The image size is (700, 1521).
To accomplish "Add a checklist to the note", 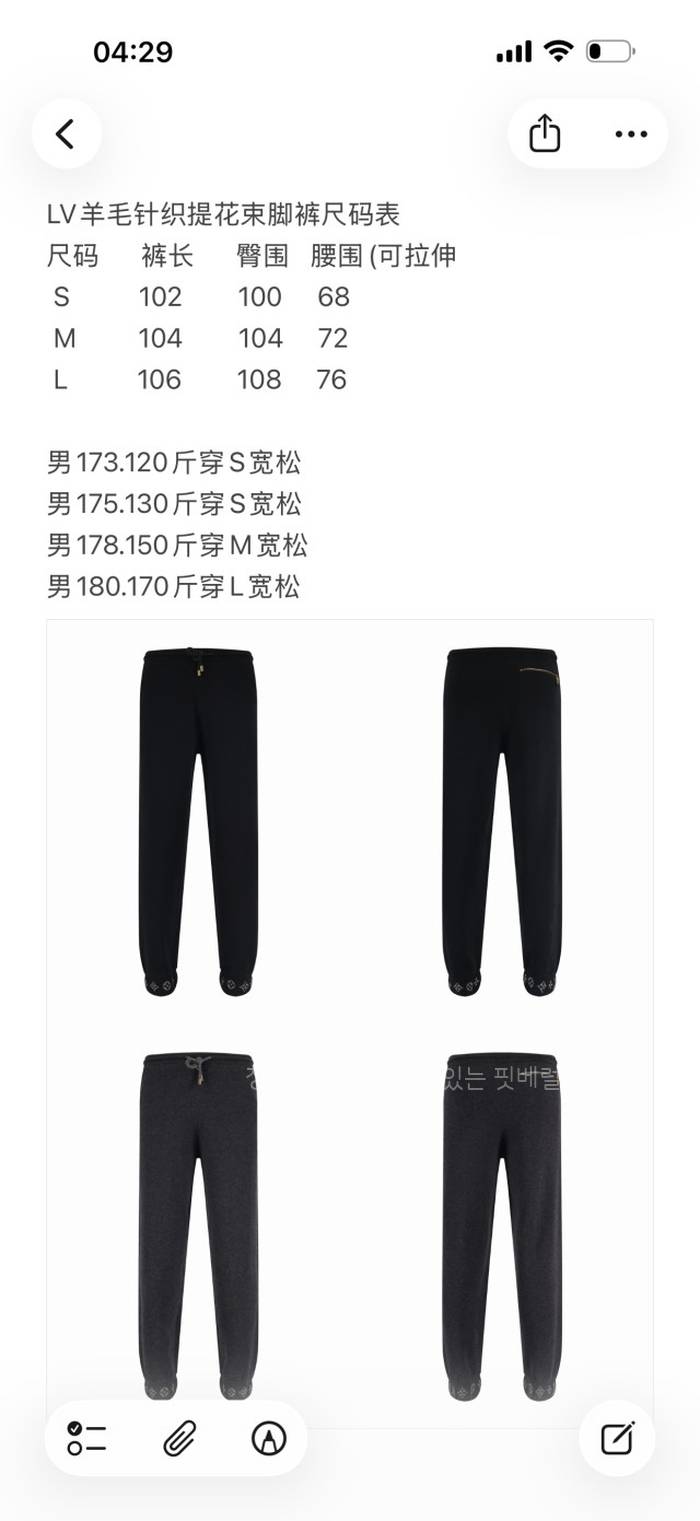I will [87, 1438].
